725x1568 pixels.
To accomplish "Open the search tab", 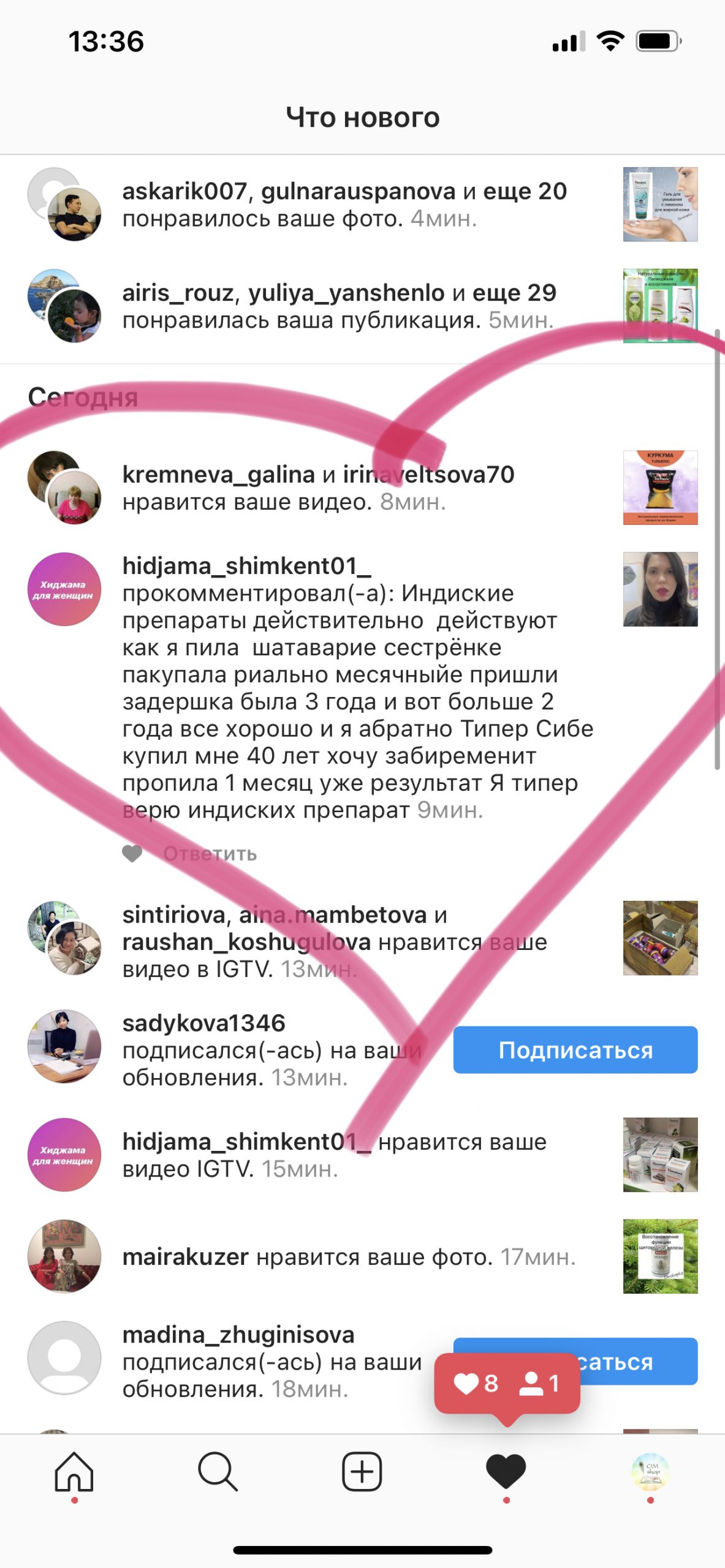I will [218, 1471].
